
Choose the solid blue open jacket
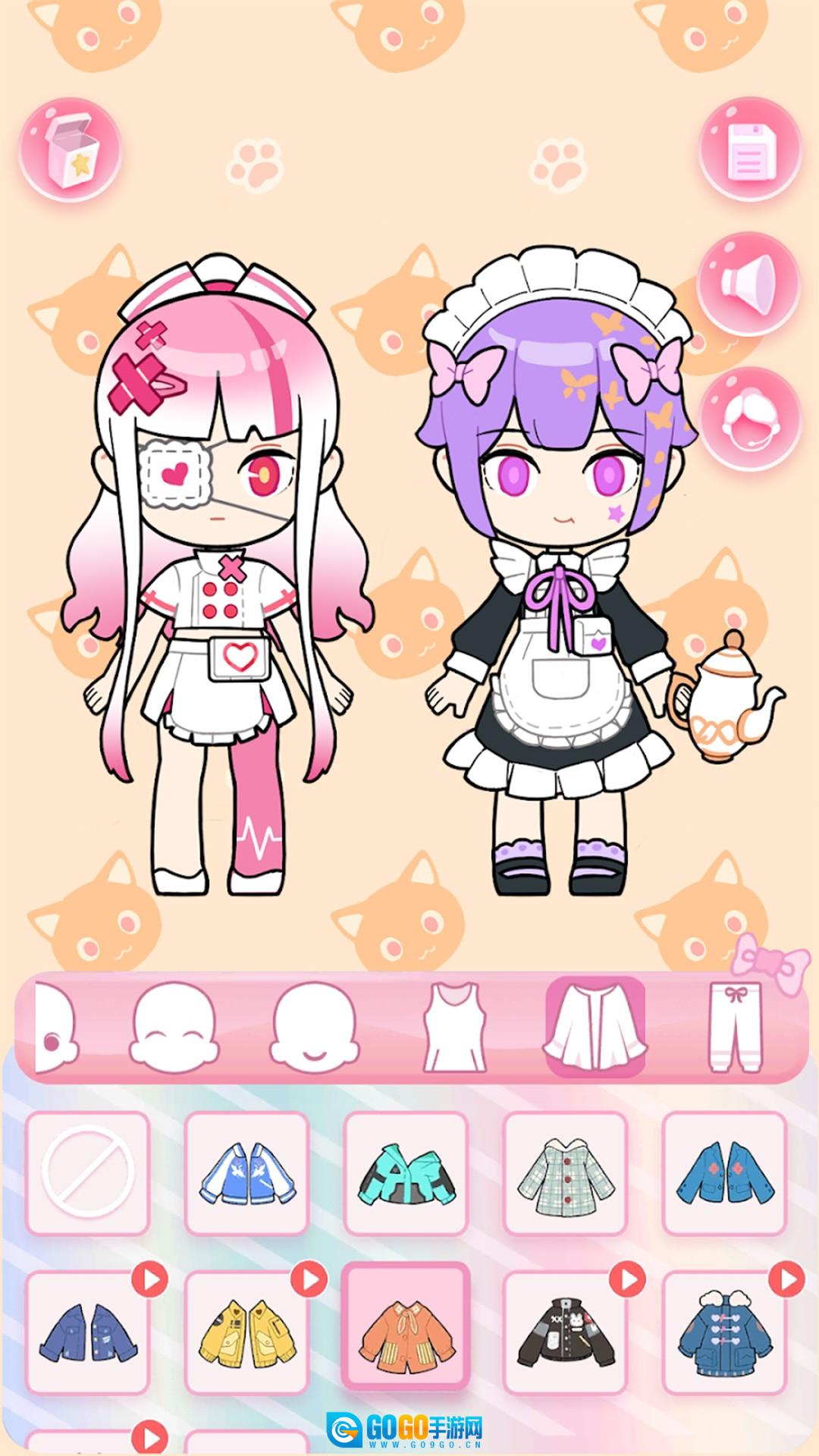click(724, 1173)
